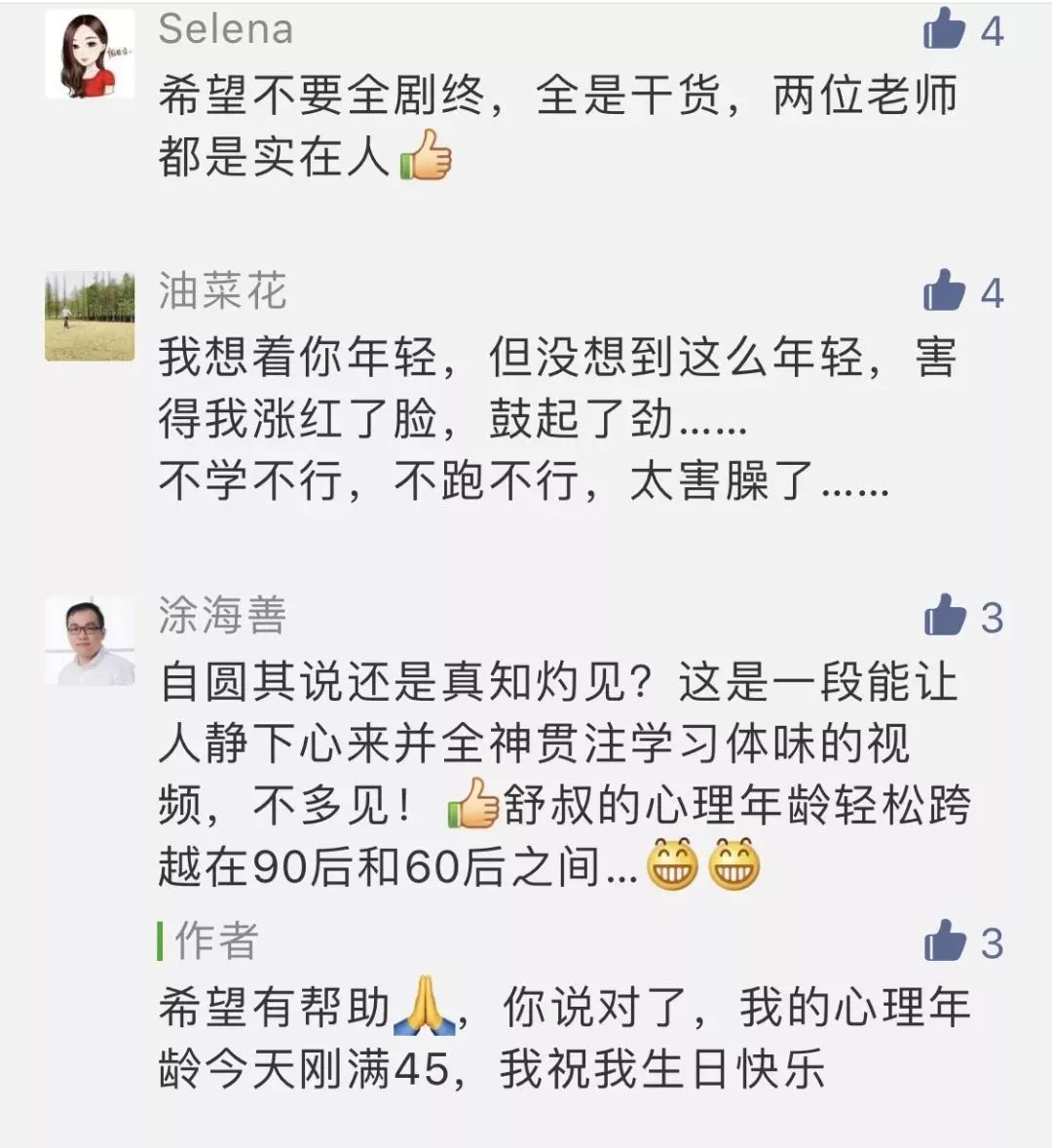This screenshot has height=1148, width=1052.
Task: Like Selena's comment
Action: click(x=944, y=30)
